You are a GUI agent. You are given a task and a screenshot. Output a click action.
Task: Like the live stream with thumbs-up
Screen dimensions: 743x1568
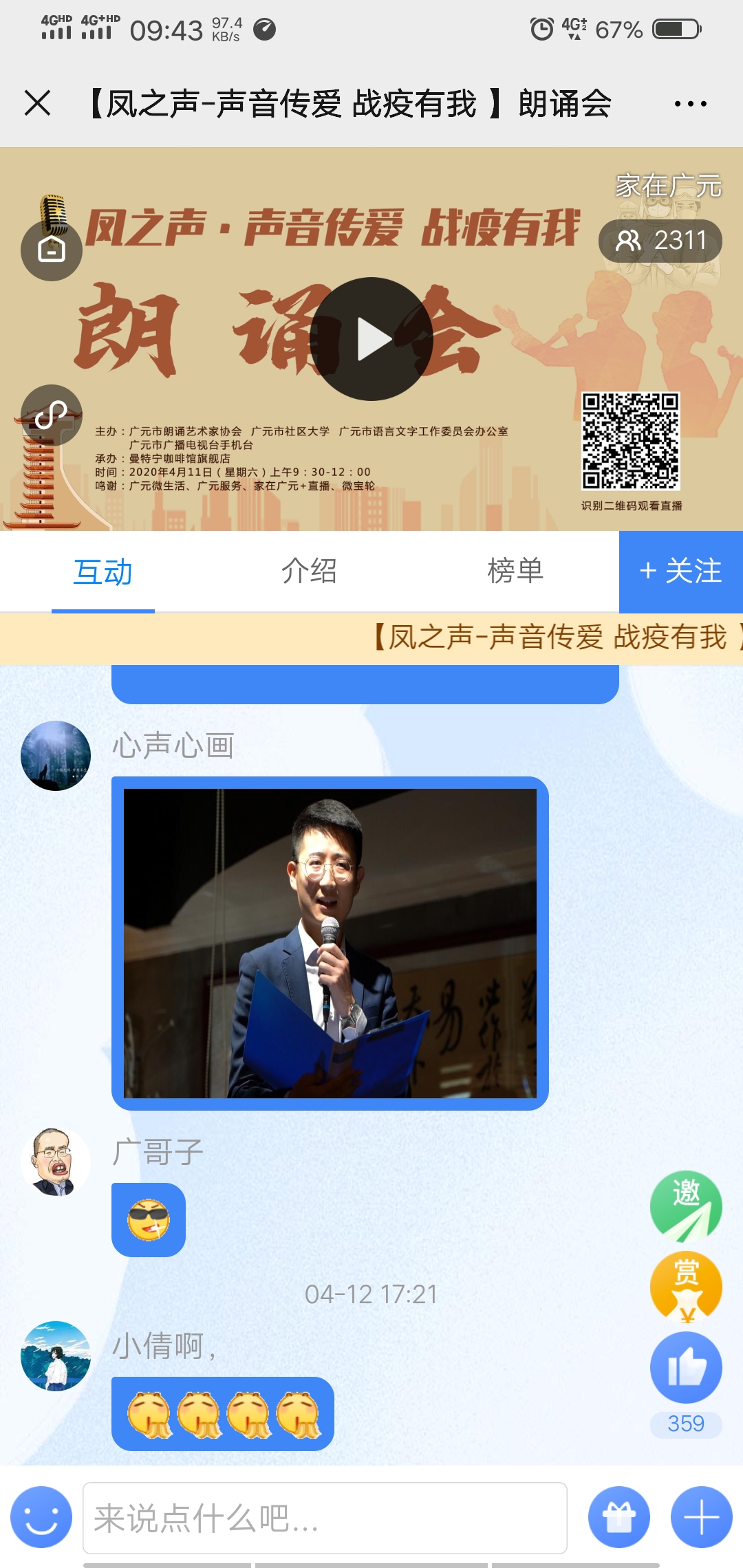[x=686, y=1368]
